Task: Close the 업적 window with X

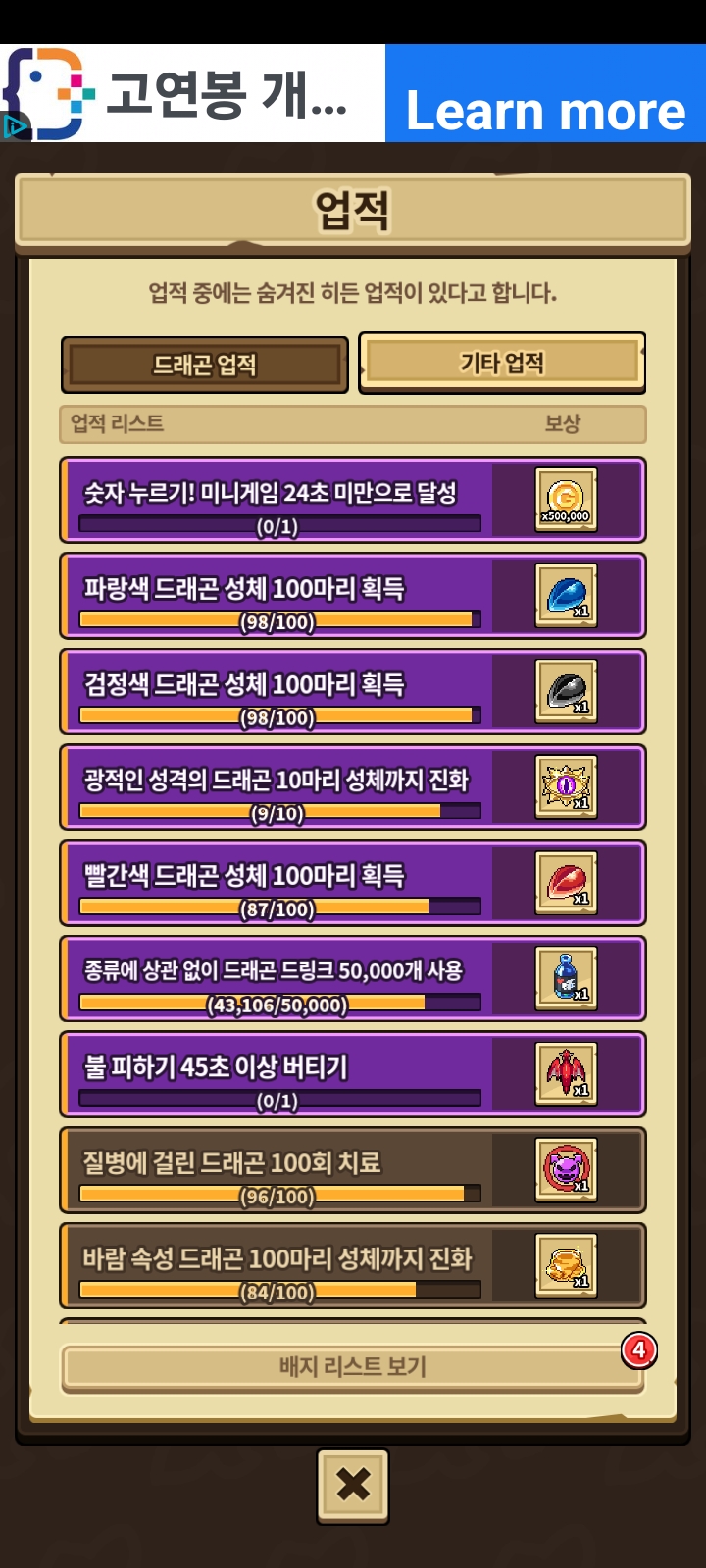Action: pos(353,1485)
